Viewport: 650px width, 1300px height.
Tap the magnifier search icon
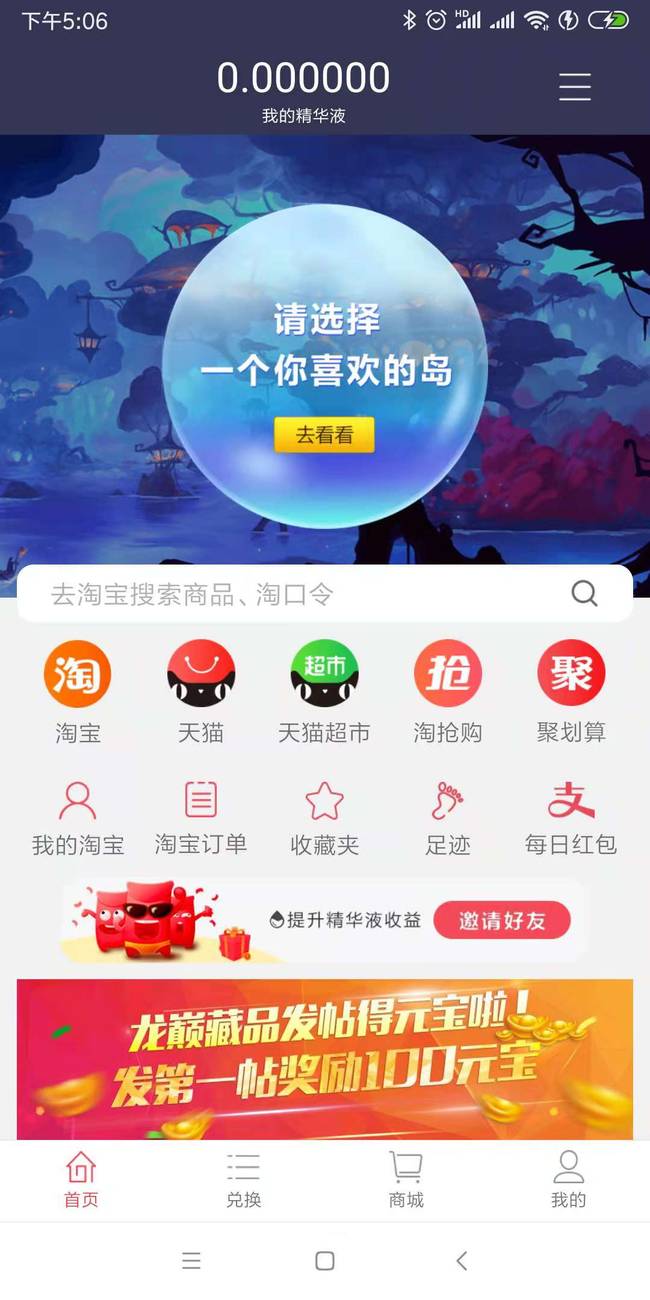pyautogui.click(x=585, y=594)
